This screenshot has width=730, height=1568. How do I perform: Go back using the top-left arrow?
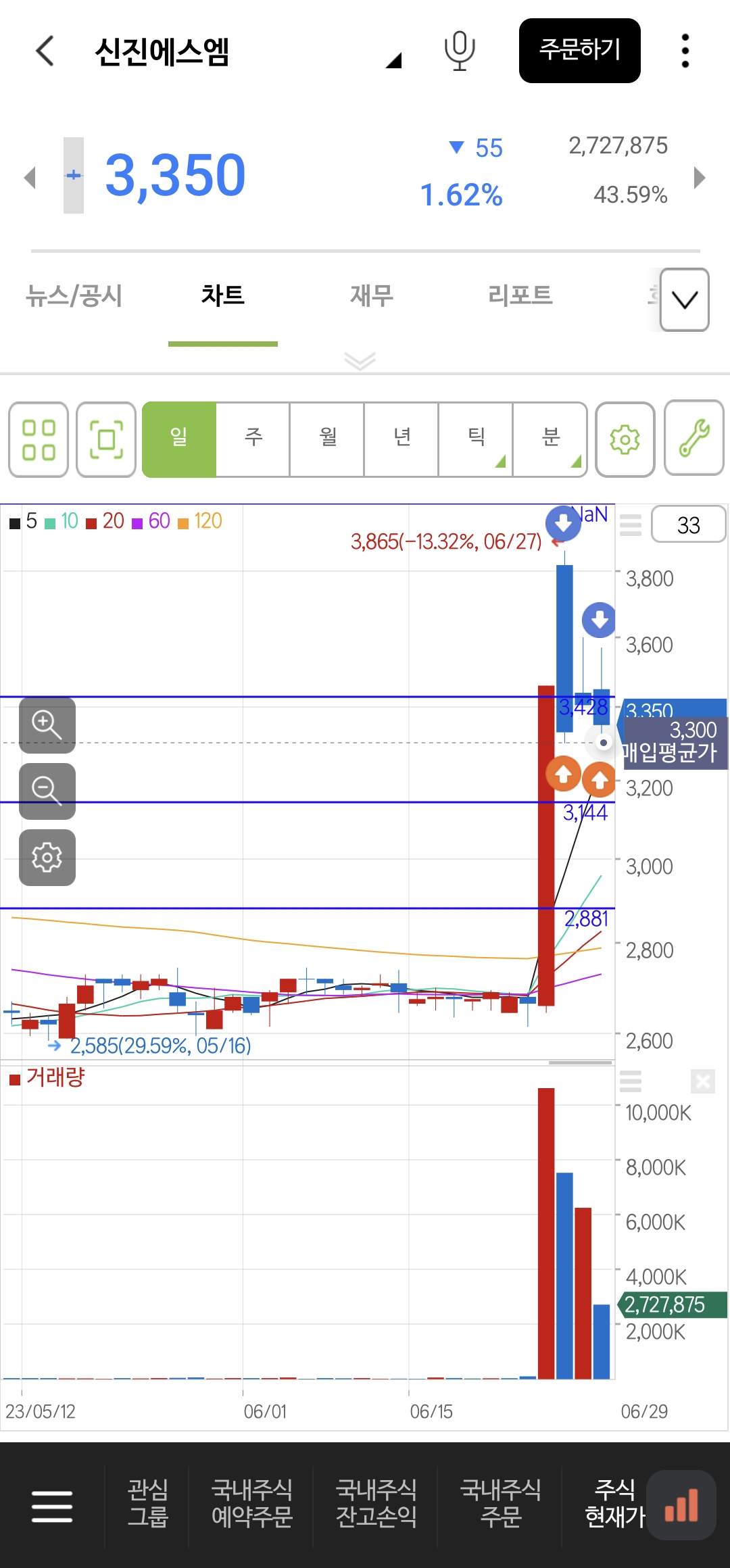pos(45,51)
